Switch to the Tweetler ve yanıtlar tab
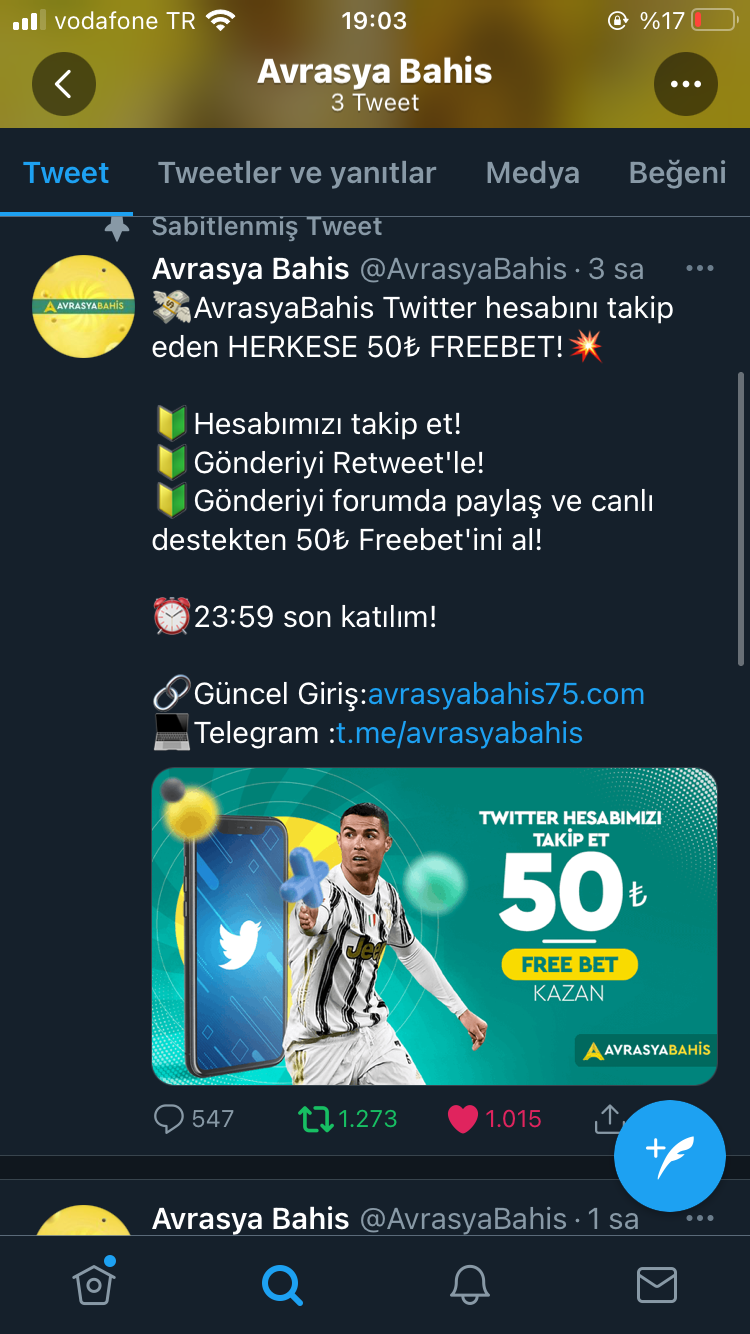 [x=297, y=173]
